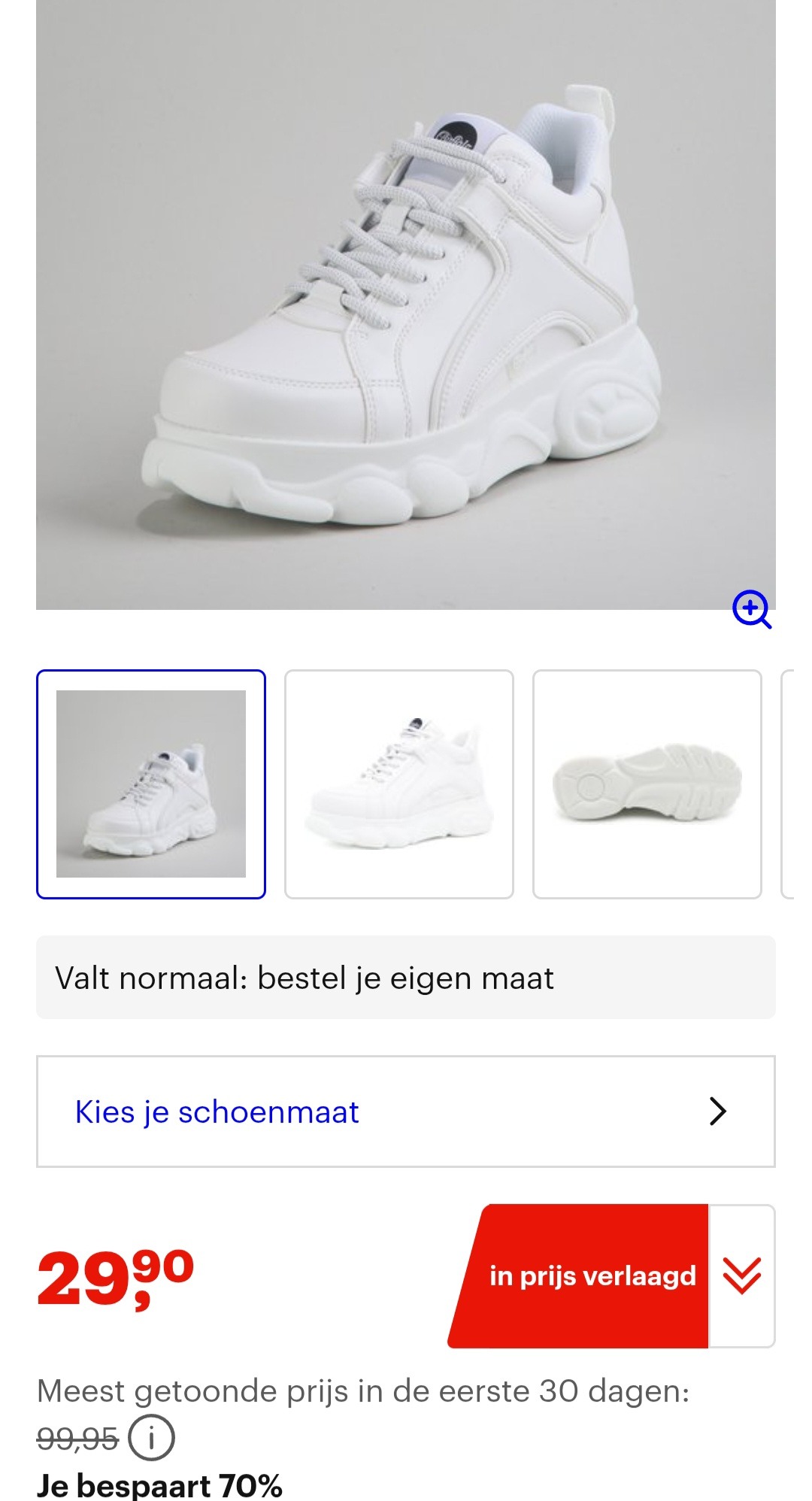Open the 'Kies je schoenmaat' size picker
Screen dimensions: 812x1501
click(x=406, y=1111)
